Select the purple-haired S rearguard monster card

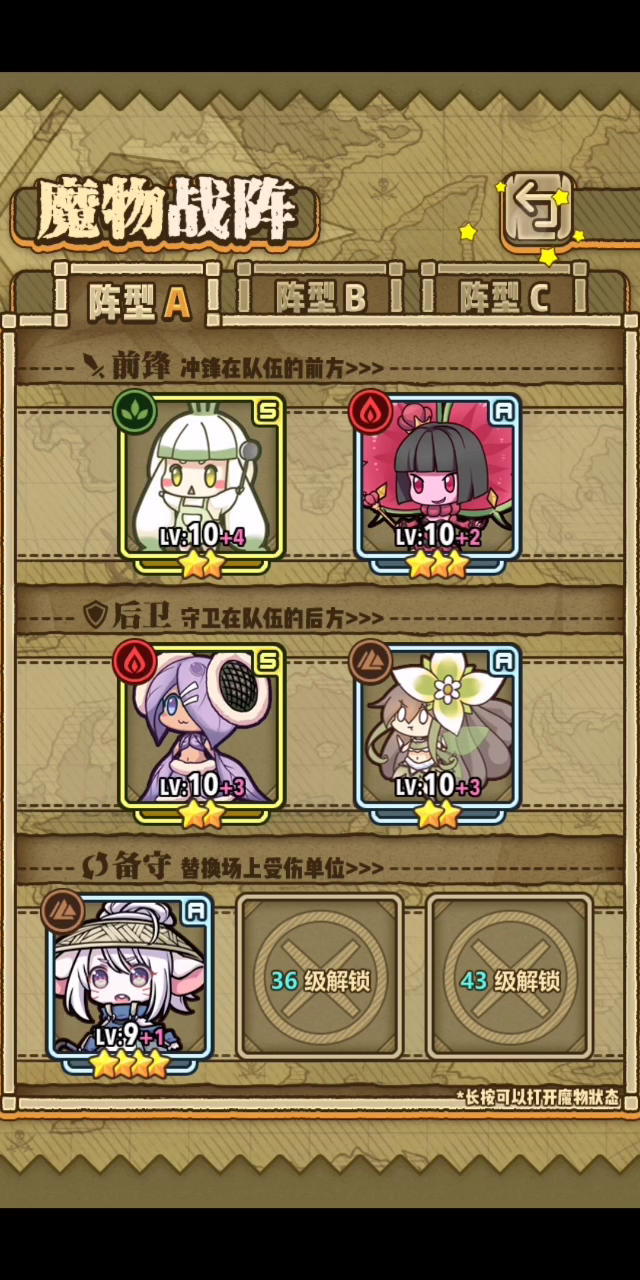202,730
